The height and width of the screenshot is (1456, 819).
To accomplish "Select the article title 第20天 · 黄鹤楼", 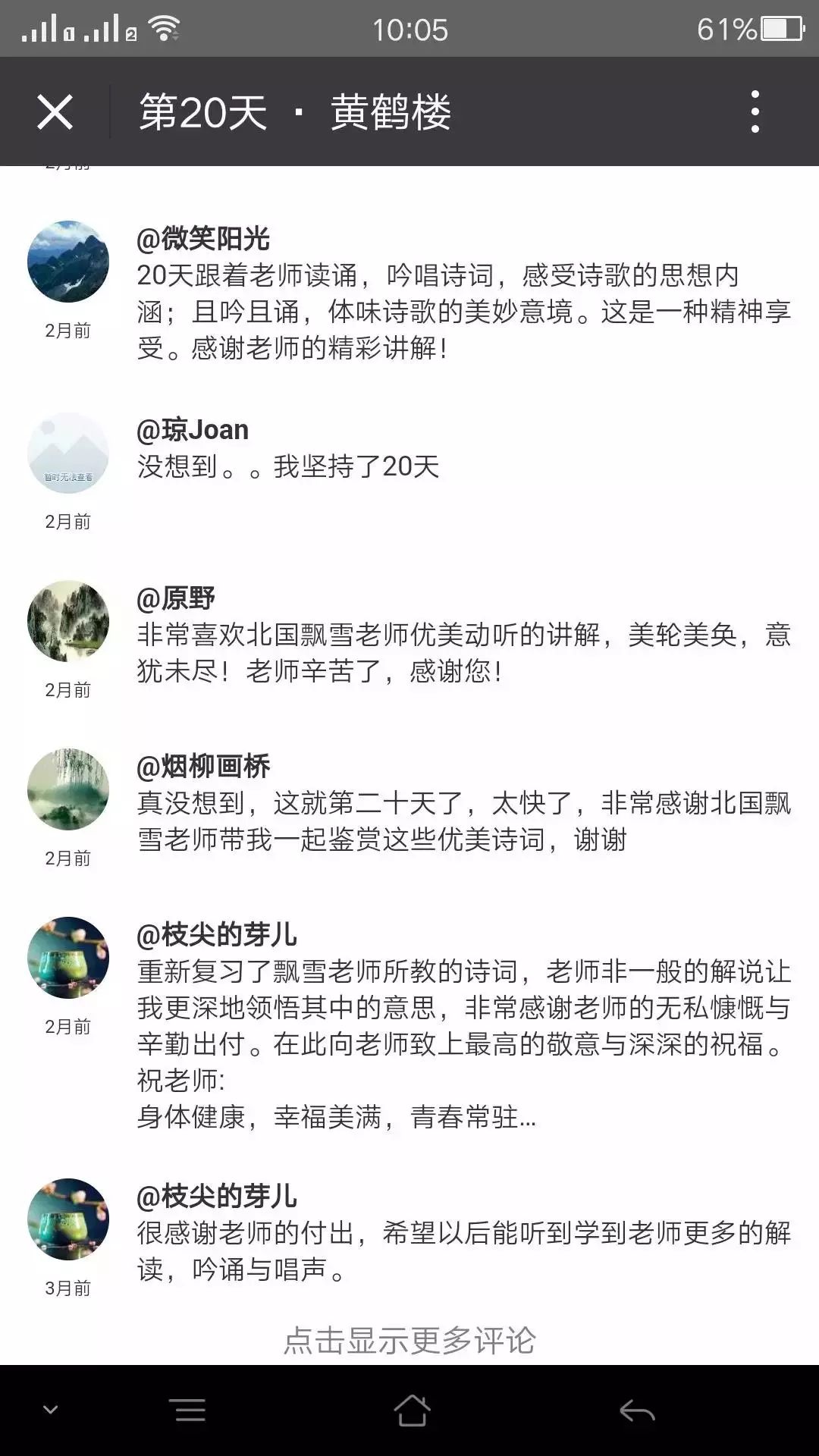I will pyautogui.click(x=296, y=112).
